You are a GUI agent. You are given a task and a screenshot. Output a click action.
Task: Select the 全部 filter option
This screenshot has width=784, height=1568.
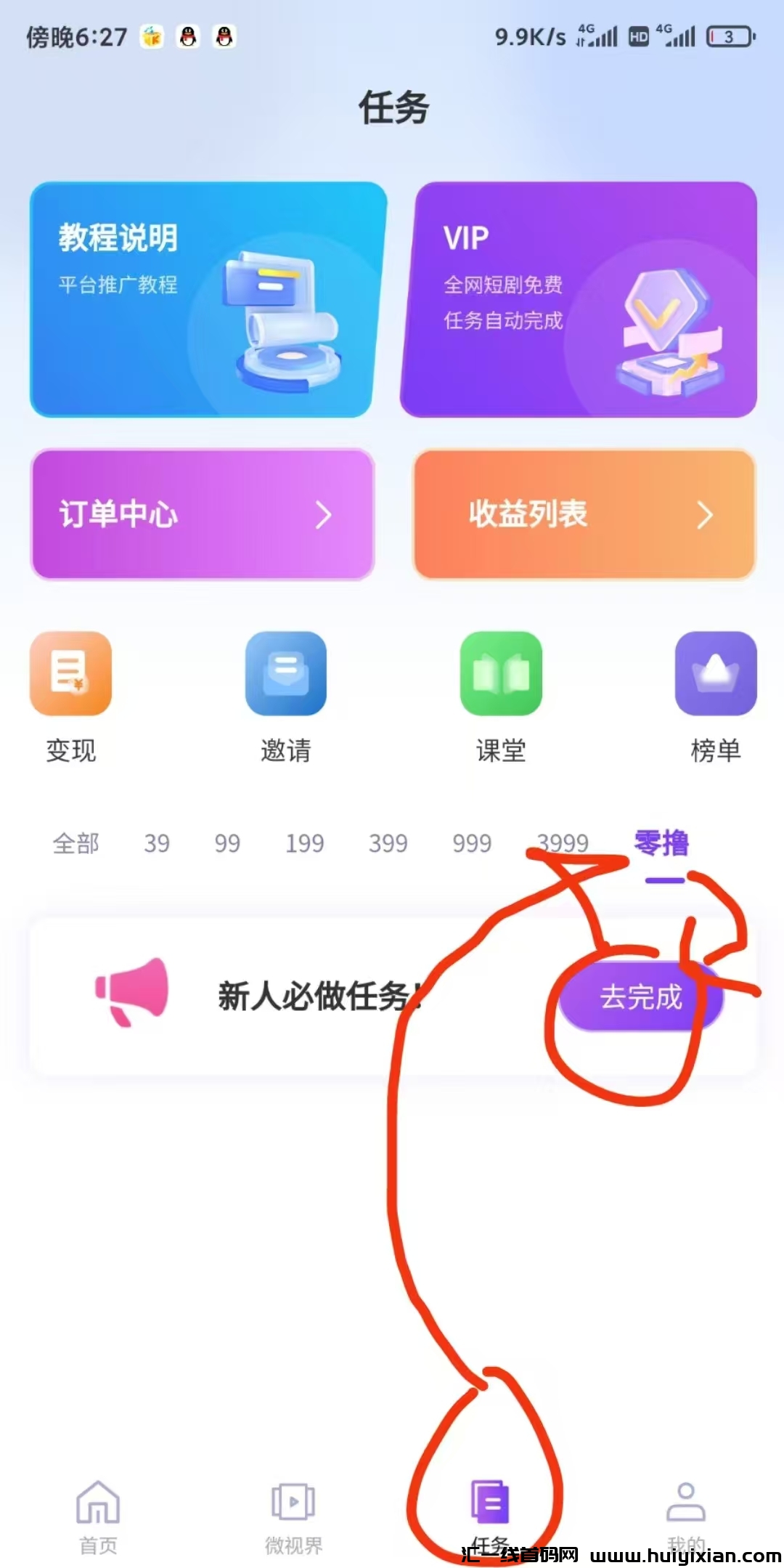click(x=75, y=842)
